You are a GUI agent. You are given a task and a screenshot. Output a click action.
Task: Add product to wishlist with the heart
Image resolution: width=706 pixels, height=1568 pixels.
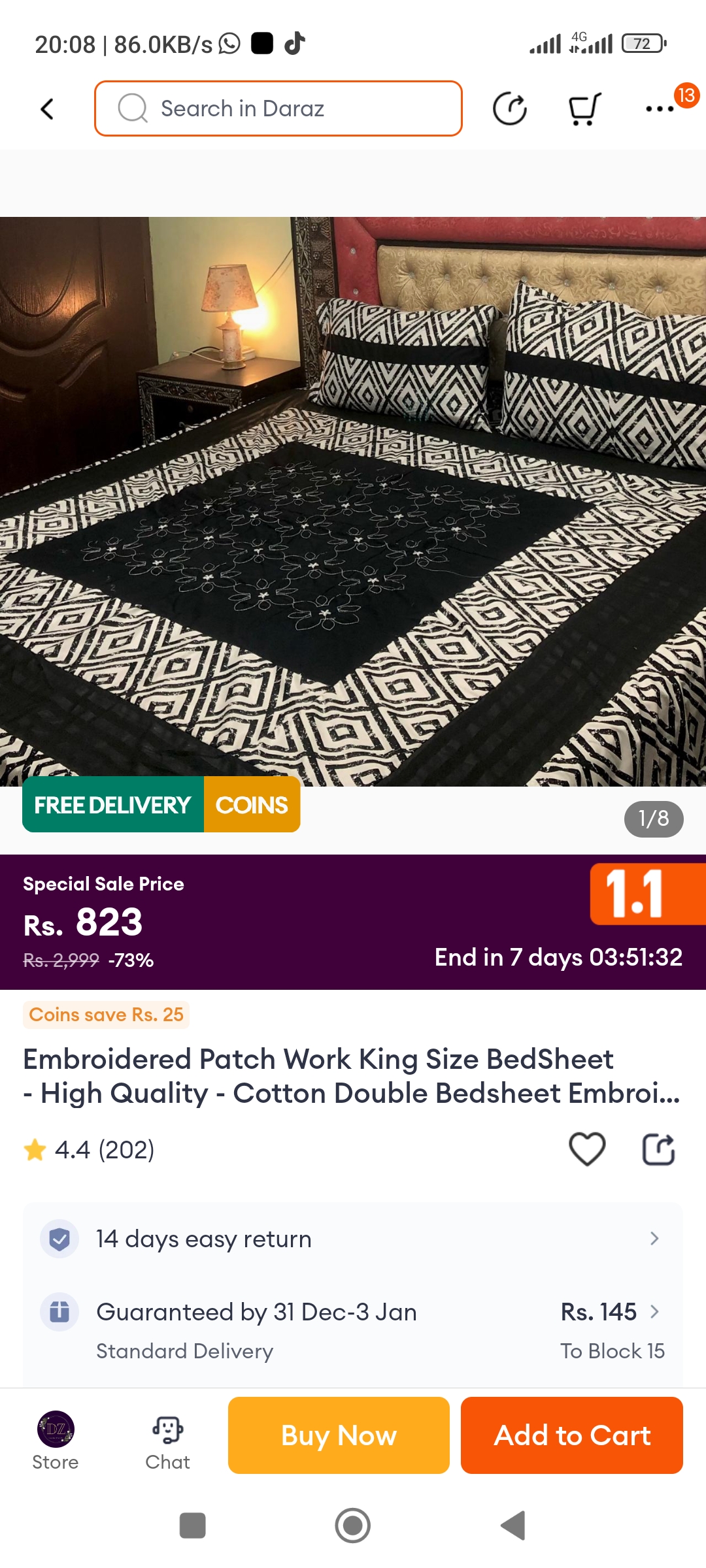point(587,1149)
